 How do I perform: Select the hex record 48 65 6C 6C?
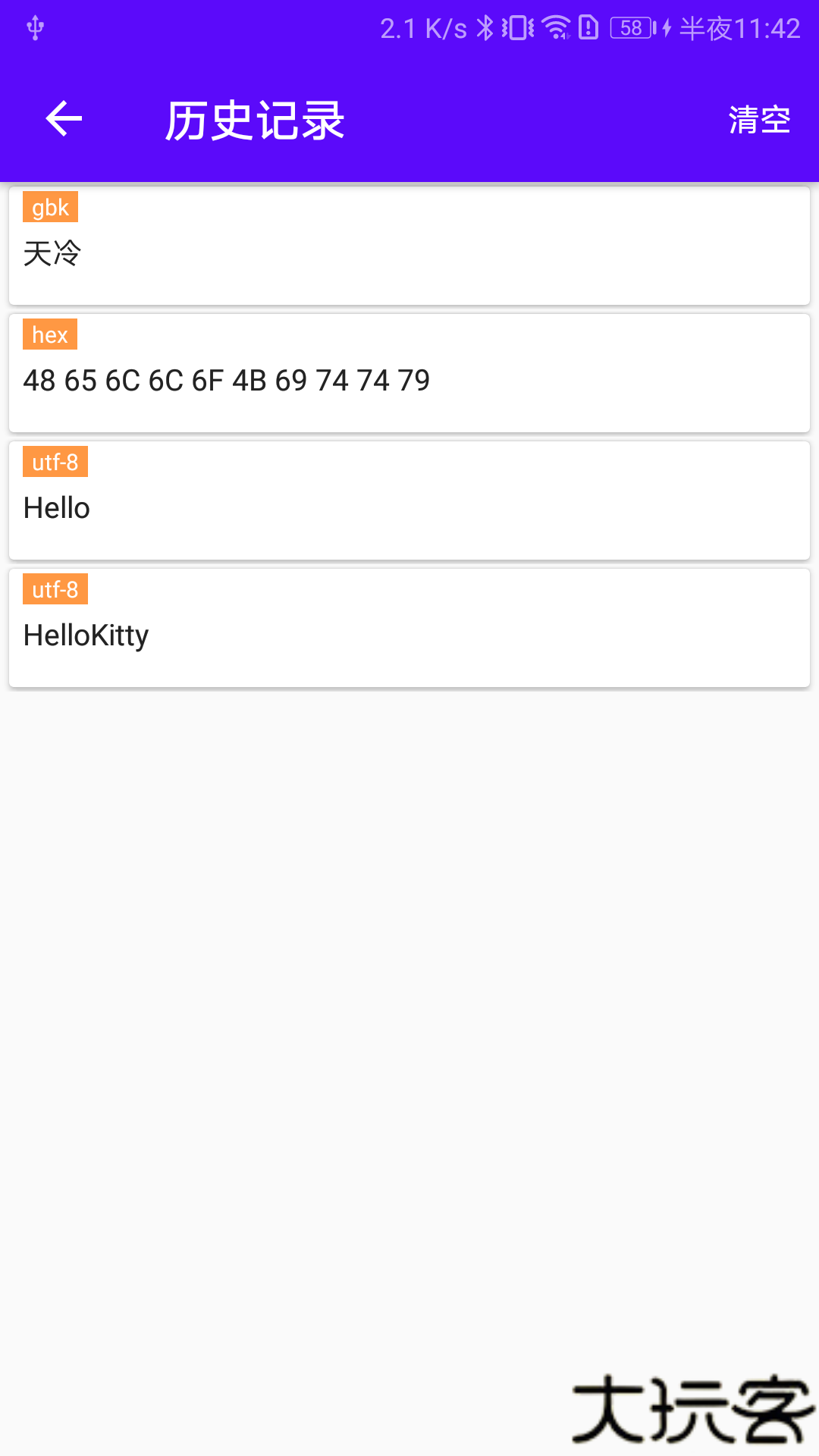tap(409, 374)
